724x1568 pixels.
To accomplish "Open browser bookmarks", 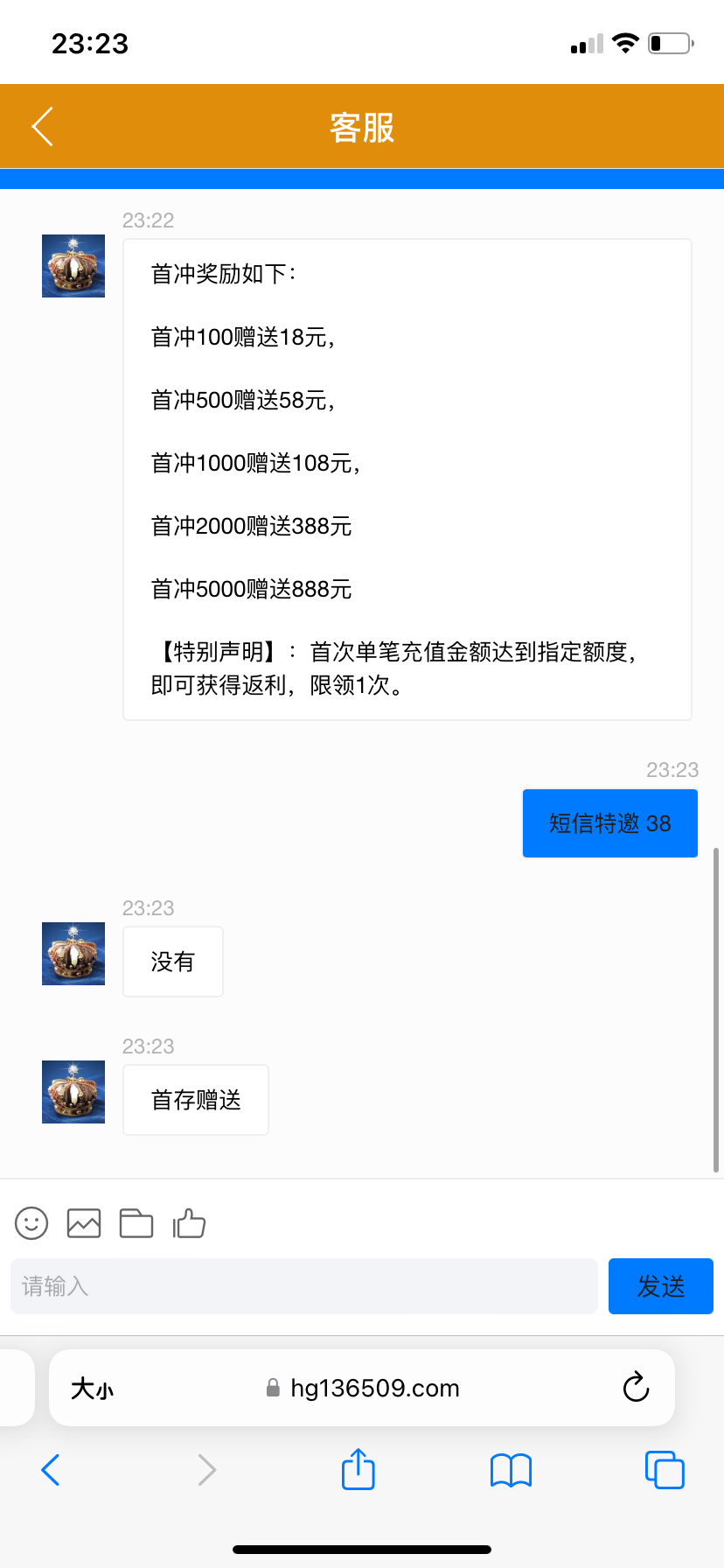I will coord(511,1470).
